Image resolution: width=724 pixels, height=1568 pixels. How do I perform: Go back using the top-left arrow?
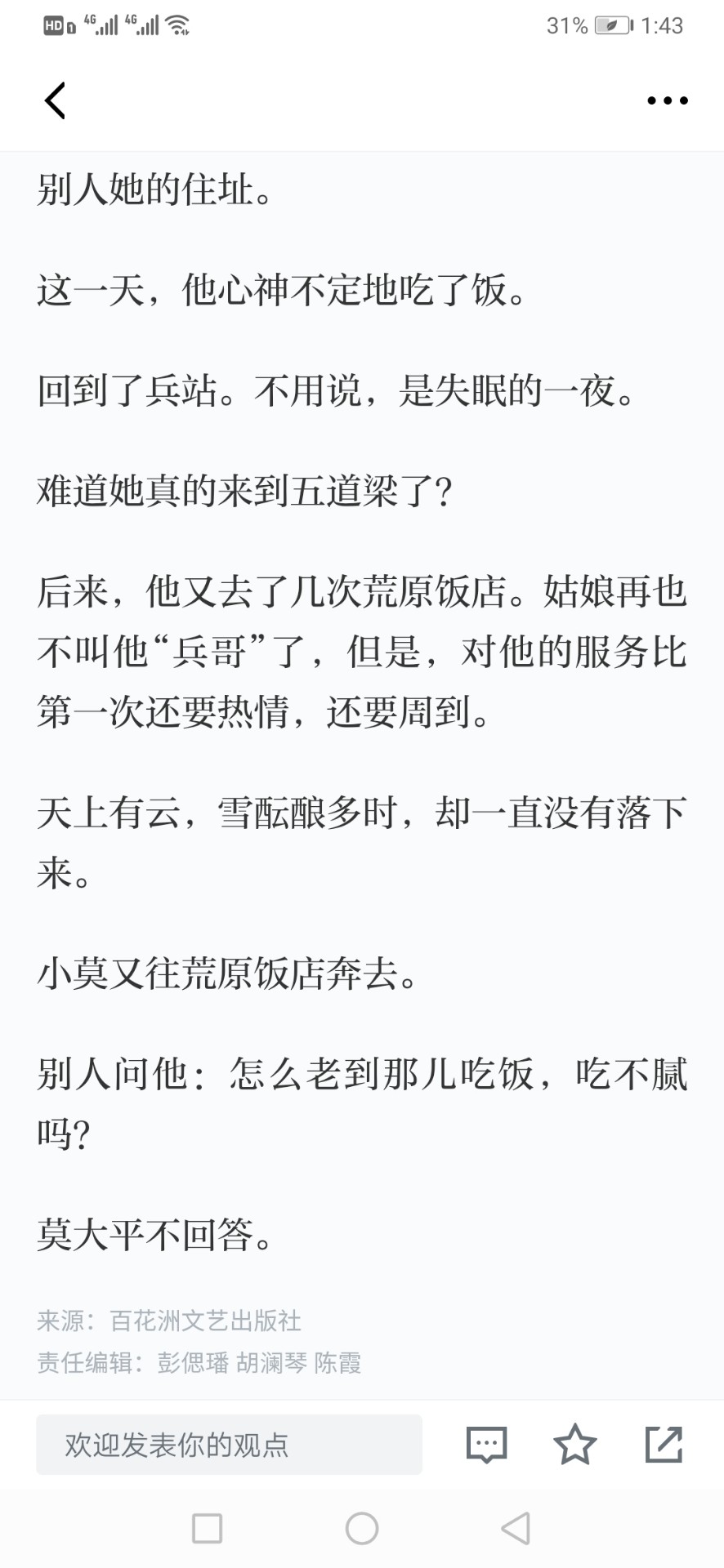pyautogui.click(x=55, y=101)
